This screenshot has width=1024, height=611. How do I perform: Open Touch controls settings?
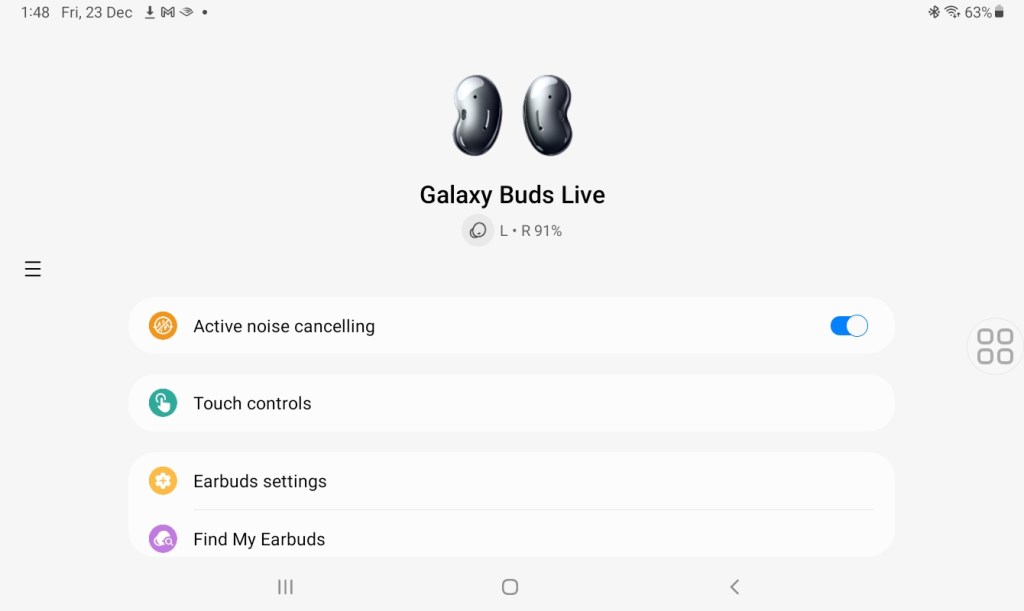(511, 403)
